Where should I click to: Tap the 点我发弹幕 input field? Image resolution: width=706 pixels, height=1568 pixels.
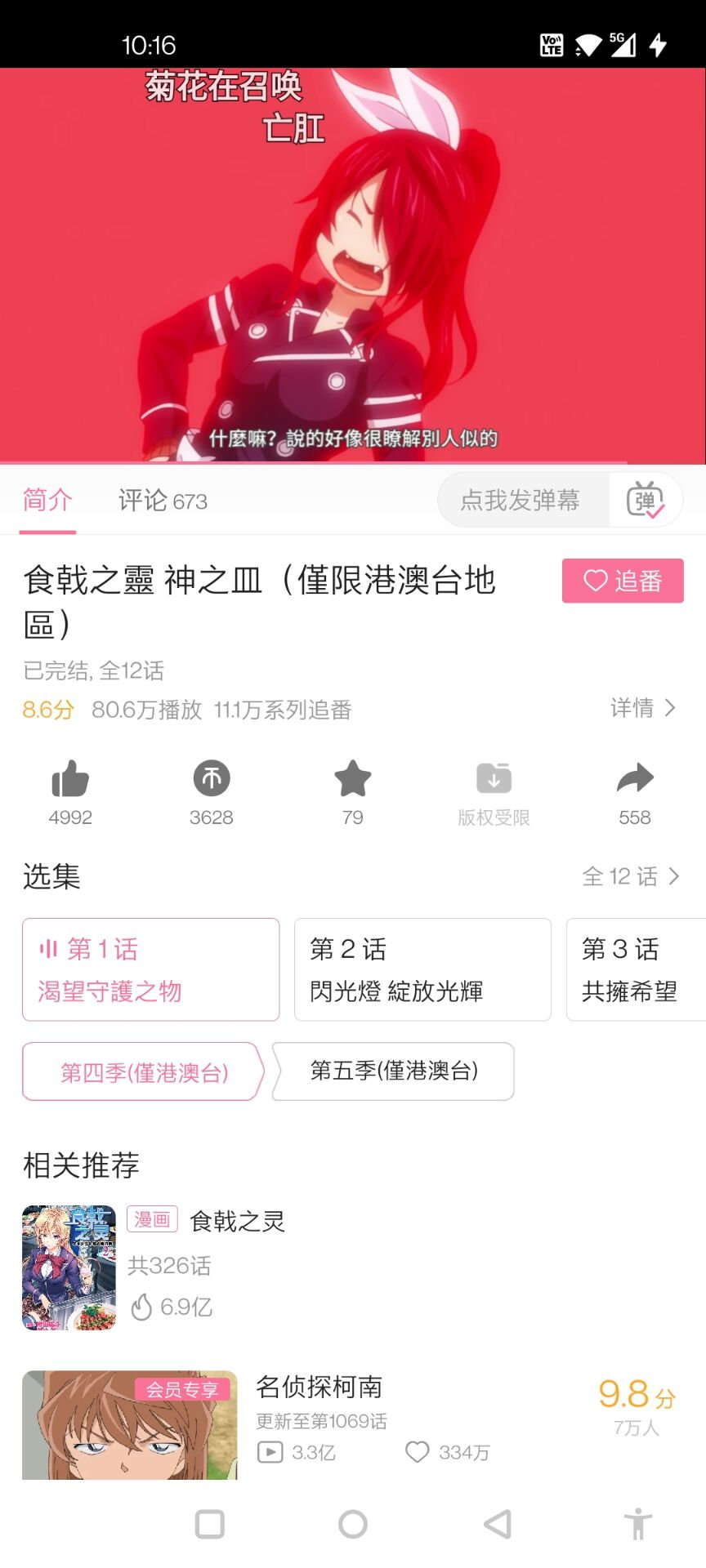523,500
